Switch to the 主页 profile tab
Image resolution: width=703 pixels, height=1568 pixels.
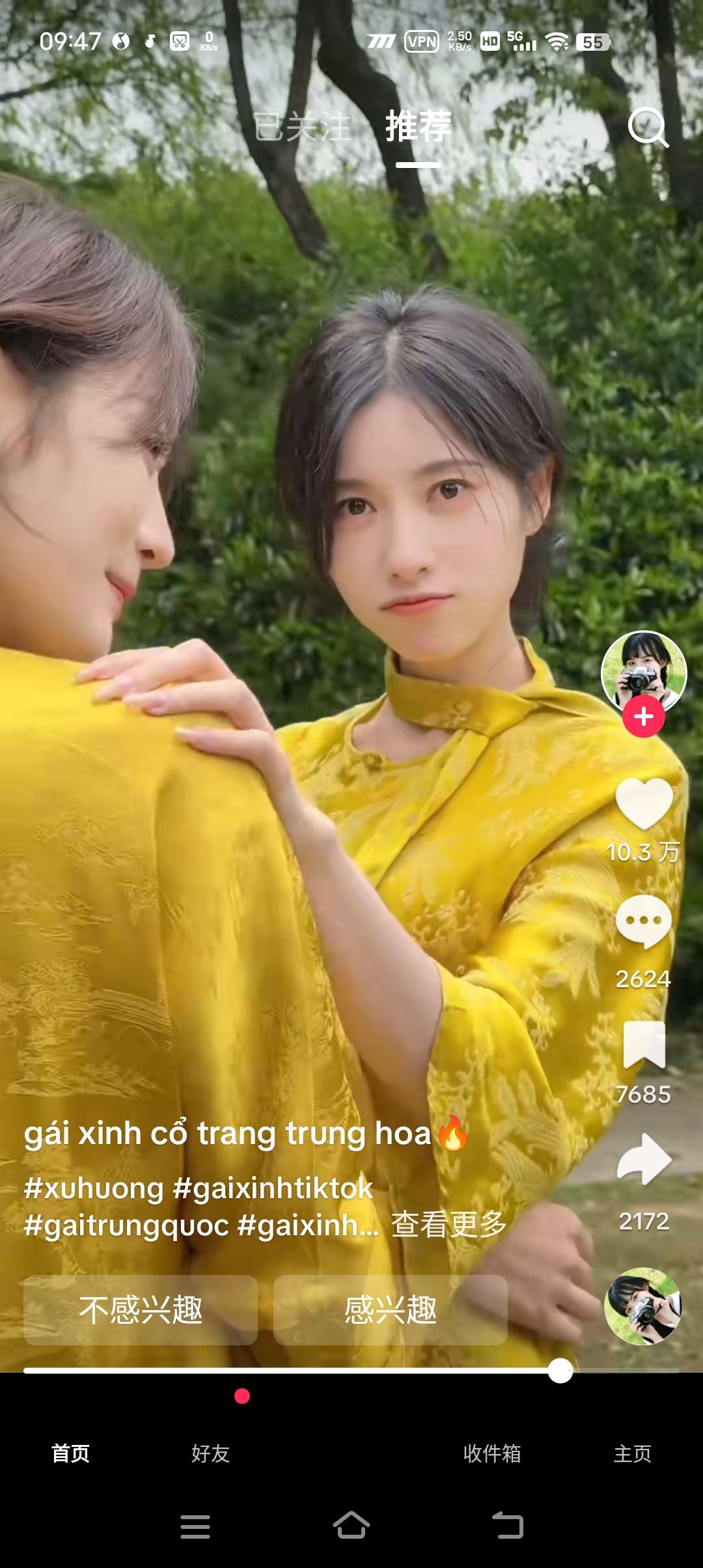(633, 1453)
